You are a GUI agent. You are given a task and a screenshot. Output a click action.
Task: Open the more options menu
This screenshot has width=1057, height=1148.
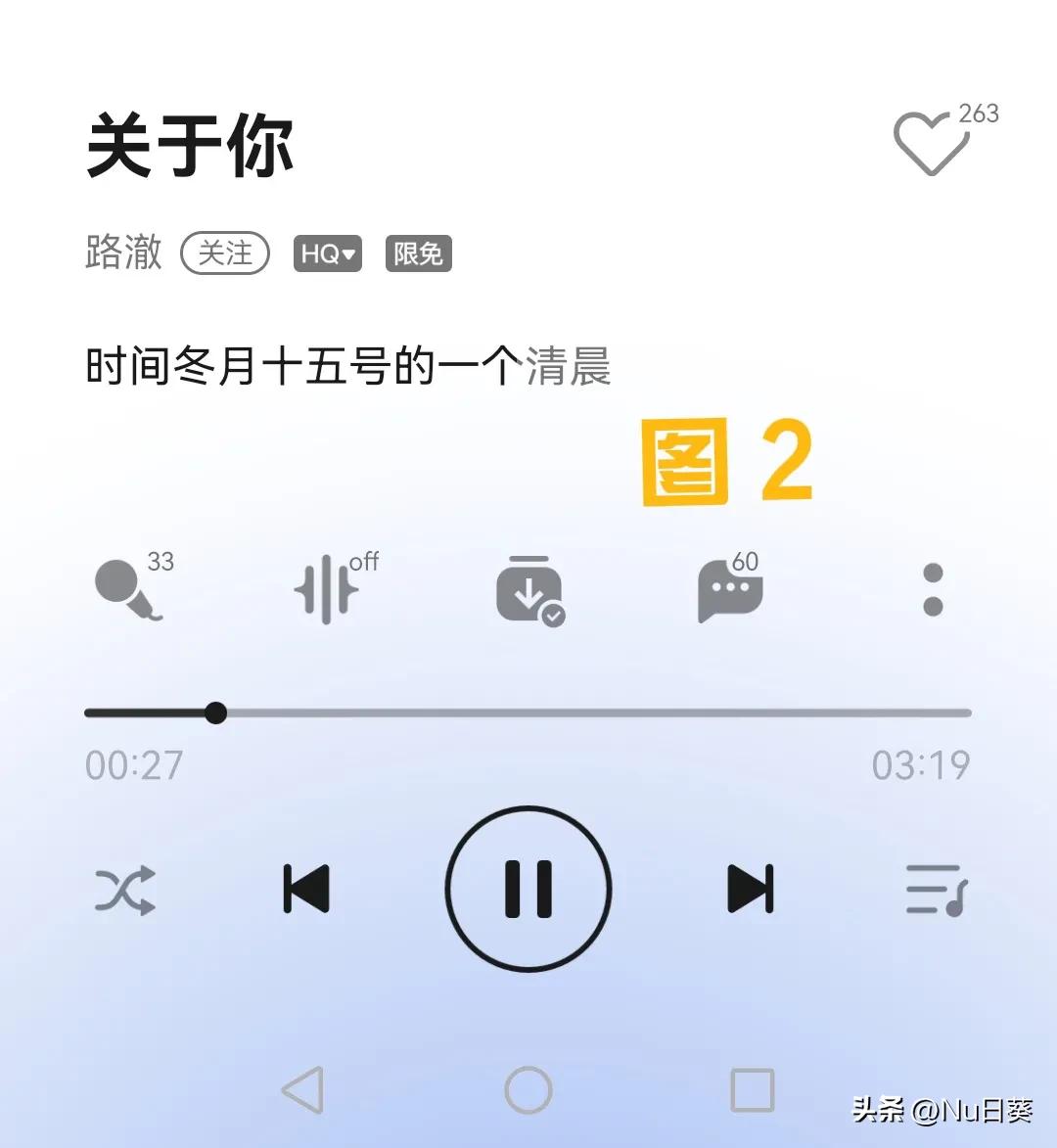coord(931,590)
